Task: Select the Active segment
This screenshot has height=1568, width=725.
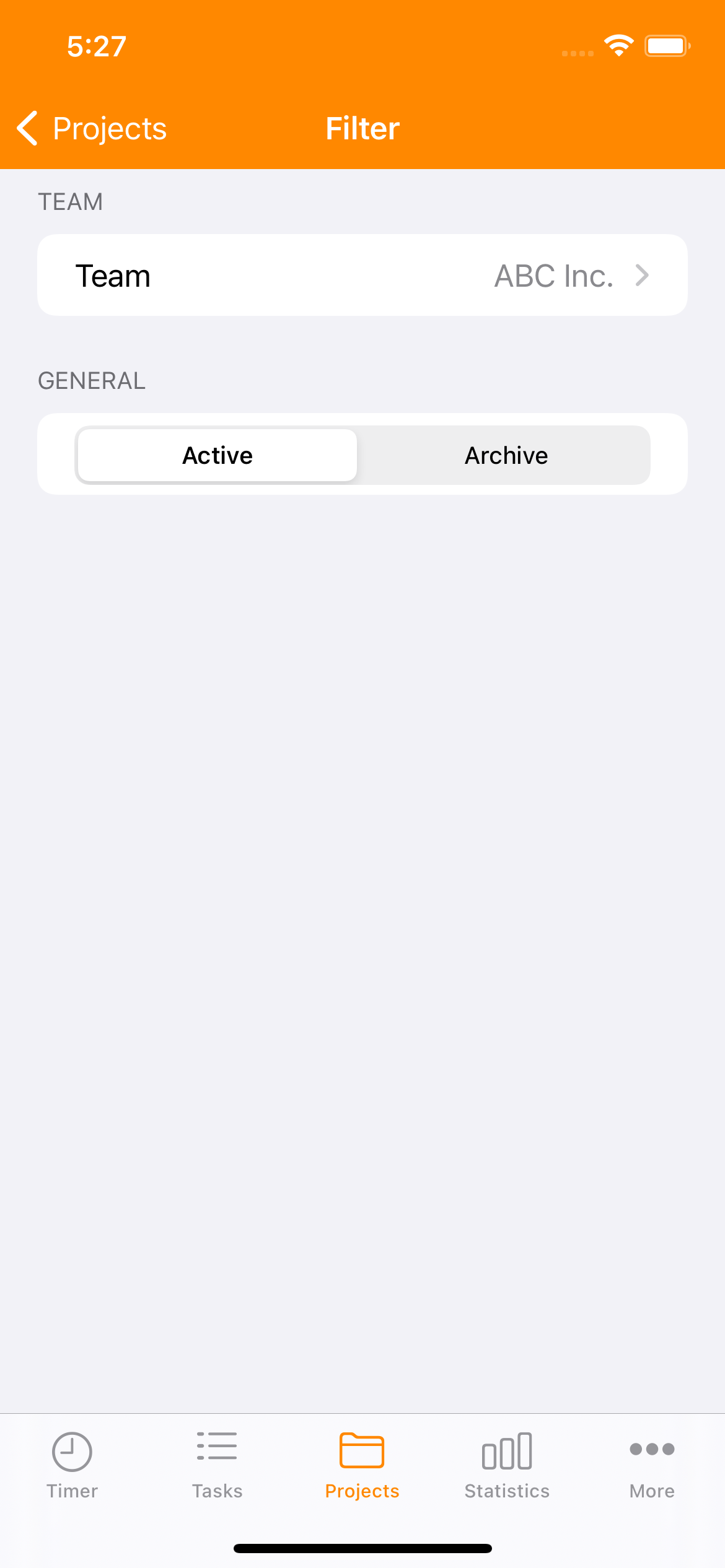Action: point(217,455)
